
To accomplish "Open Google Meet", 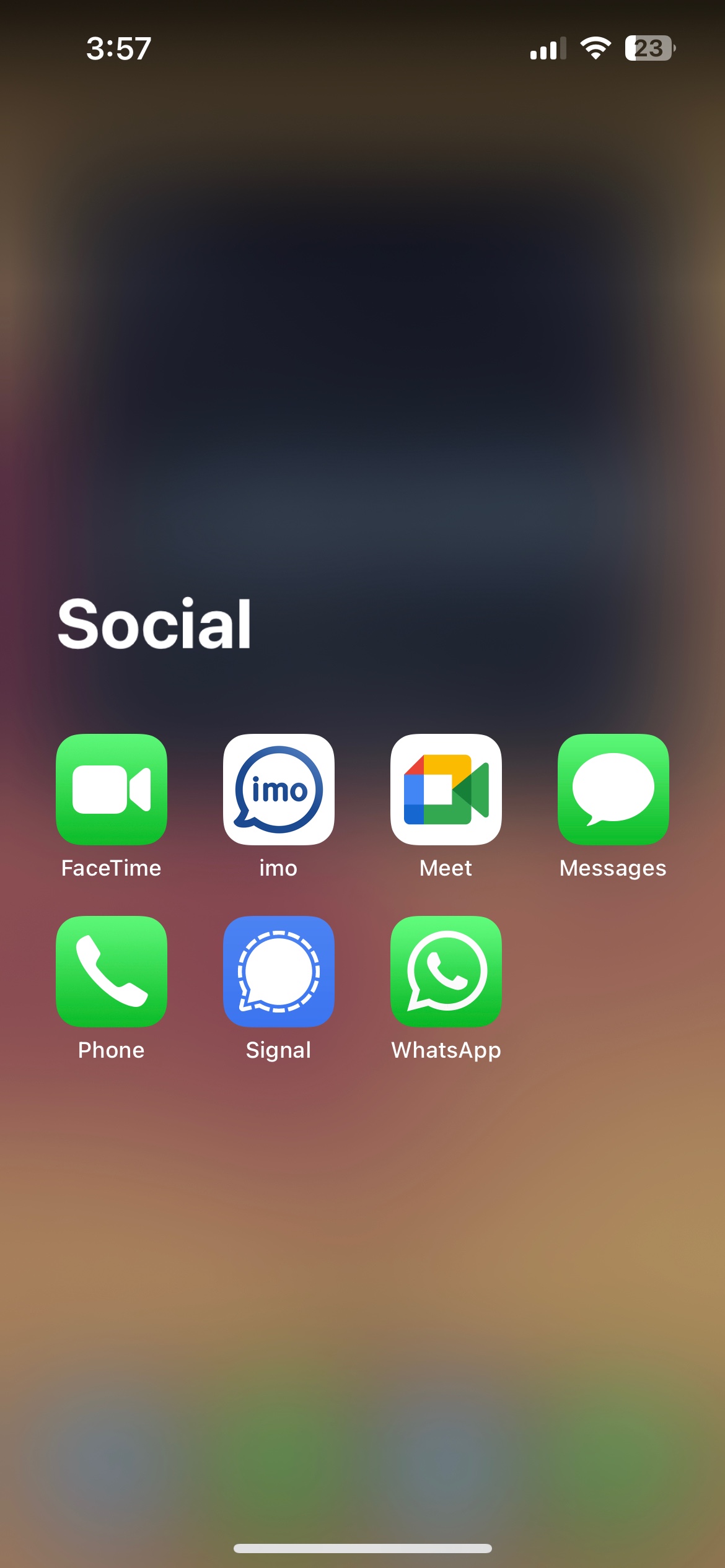I will click(446, 789).
